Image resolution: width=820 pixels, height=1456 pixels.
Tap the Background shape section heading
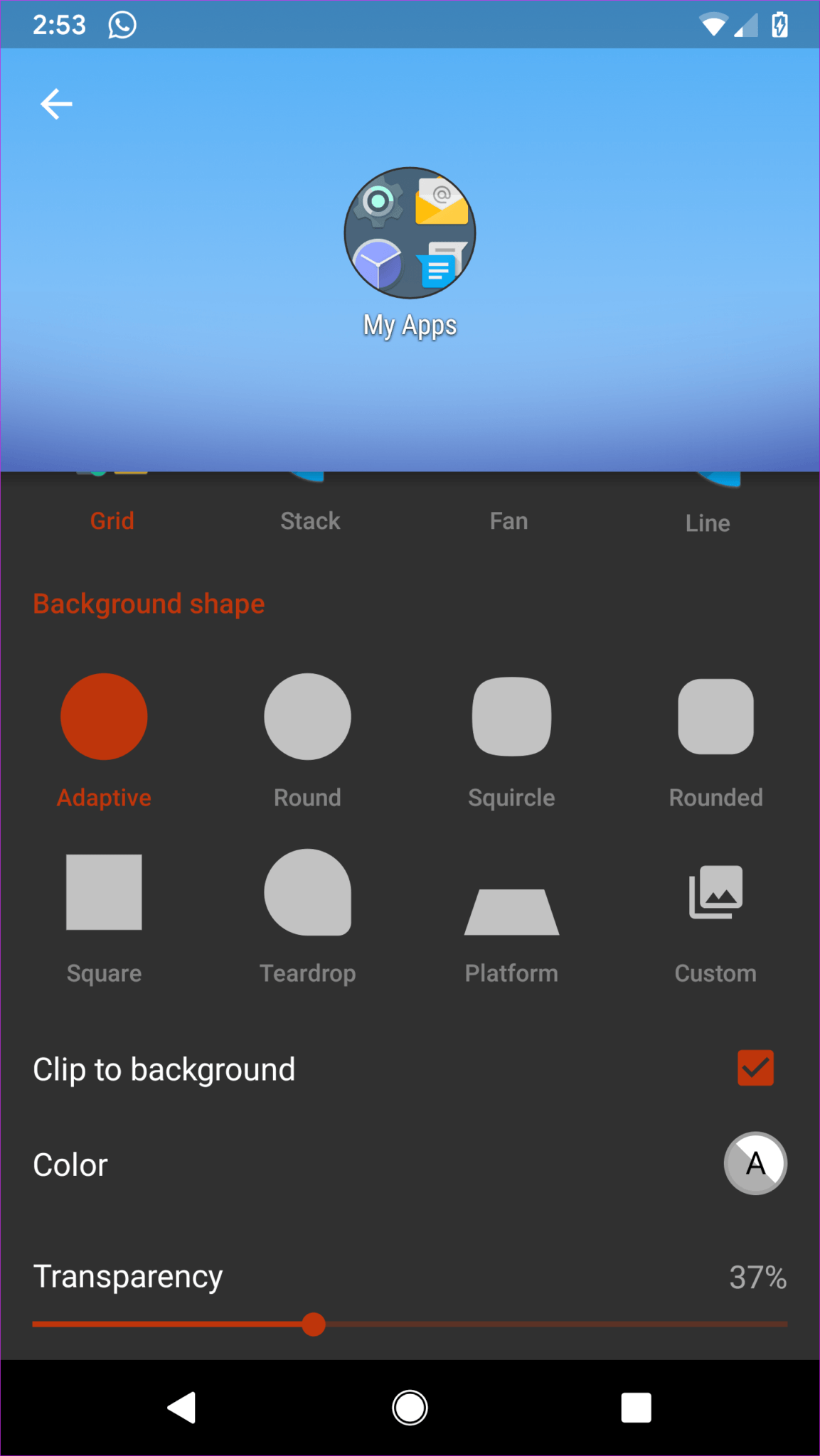point(149,603)
